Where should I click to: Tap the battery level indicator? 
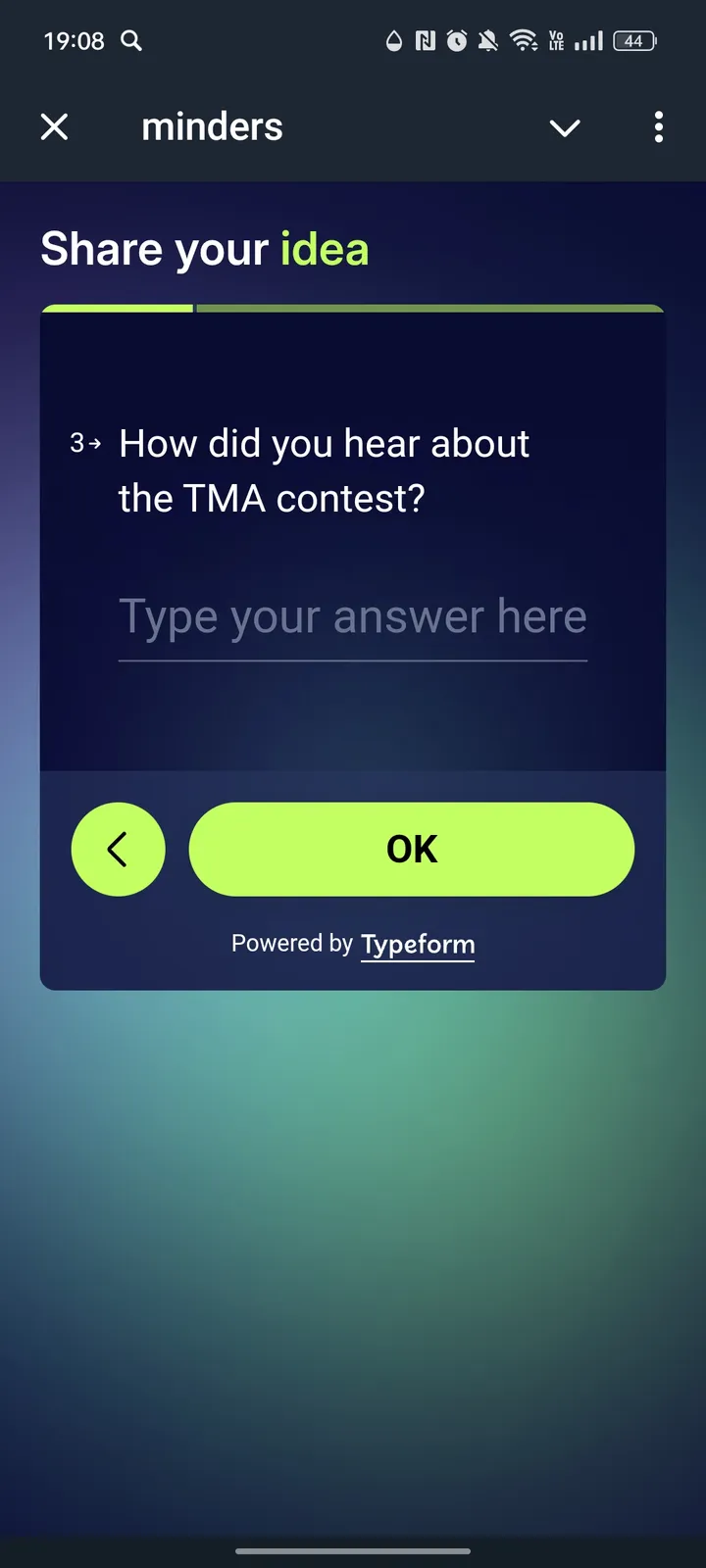[633, 41]
